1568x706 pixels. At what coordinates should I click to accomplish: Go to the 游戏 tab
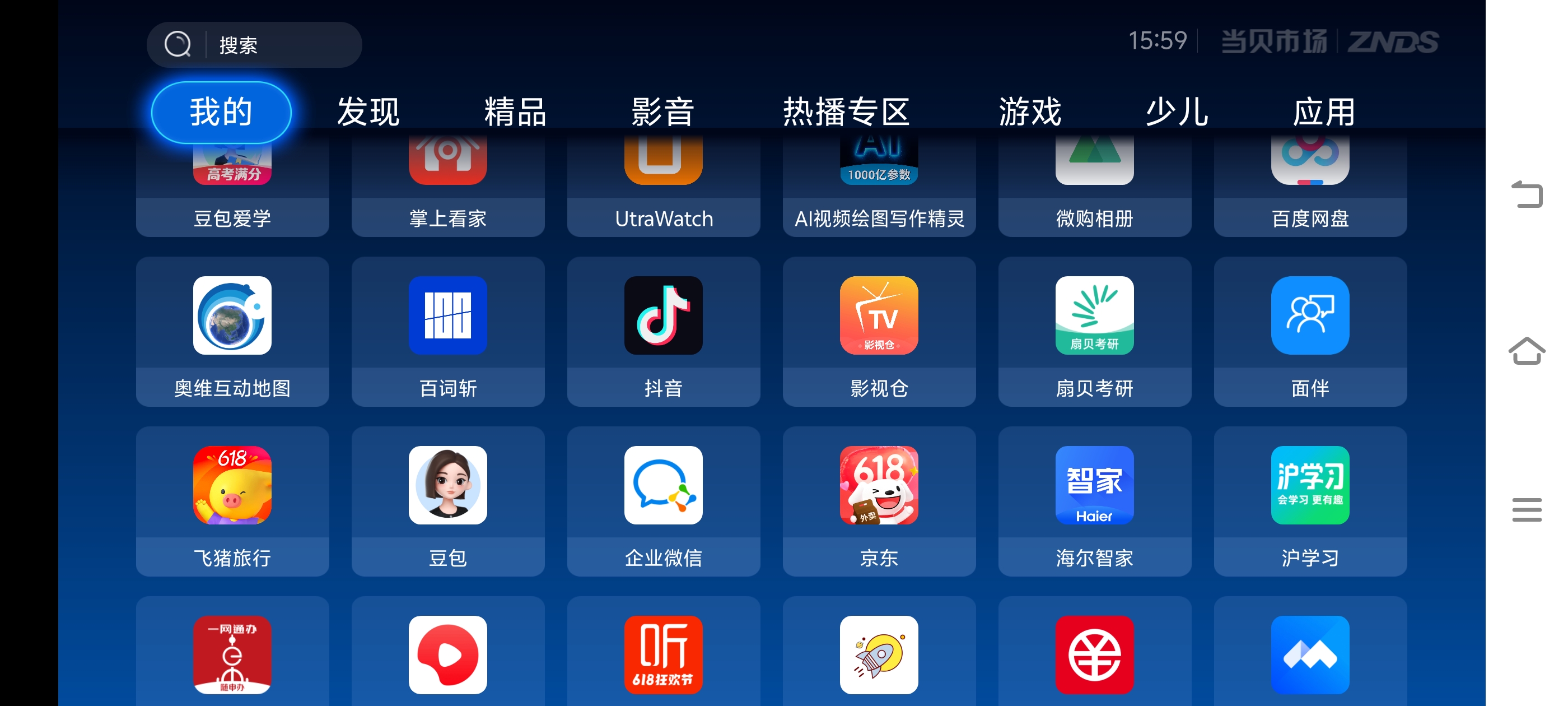(1030, 112)
